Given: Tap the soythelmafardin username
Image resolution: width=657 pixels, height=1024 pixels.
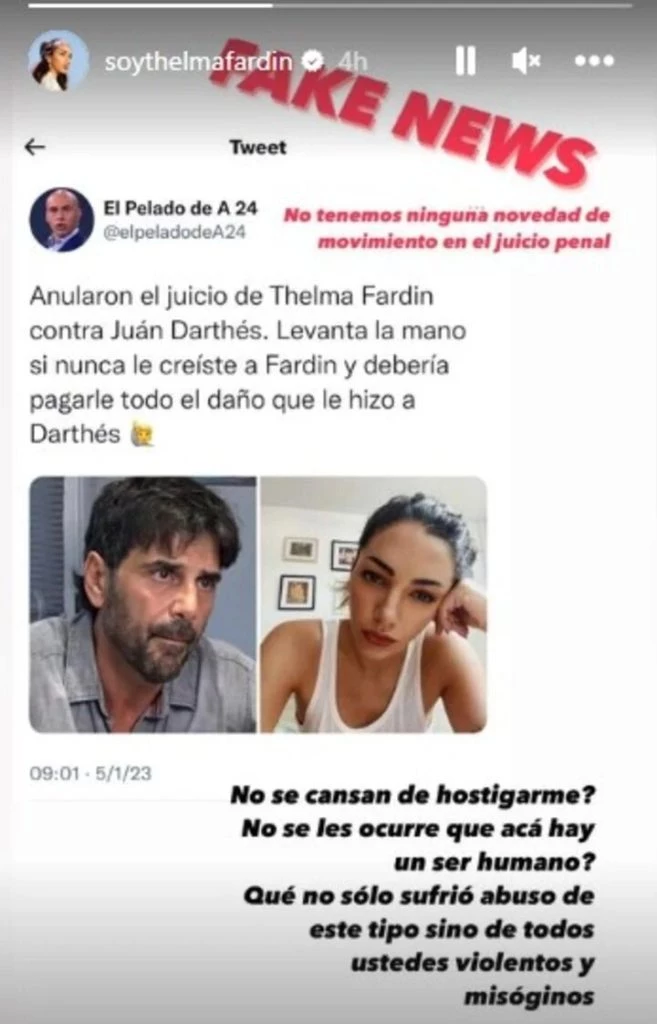Looking at the screenshot, I should coord(198,62).
